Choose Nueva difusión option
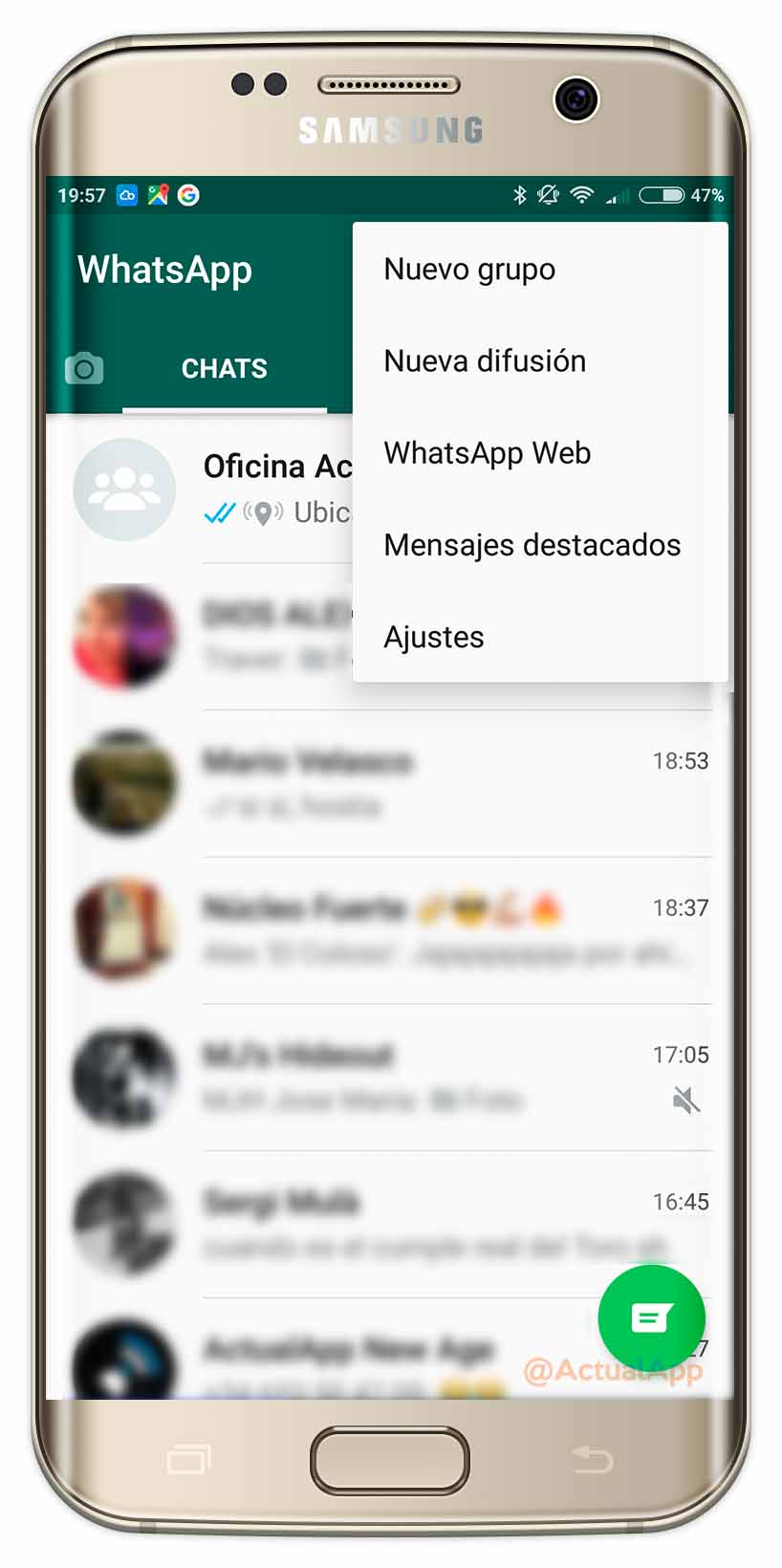Image resolution: width=782 pixels, height=1568 pixels. [540, 361]
